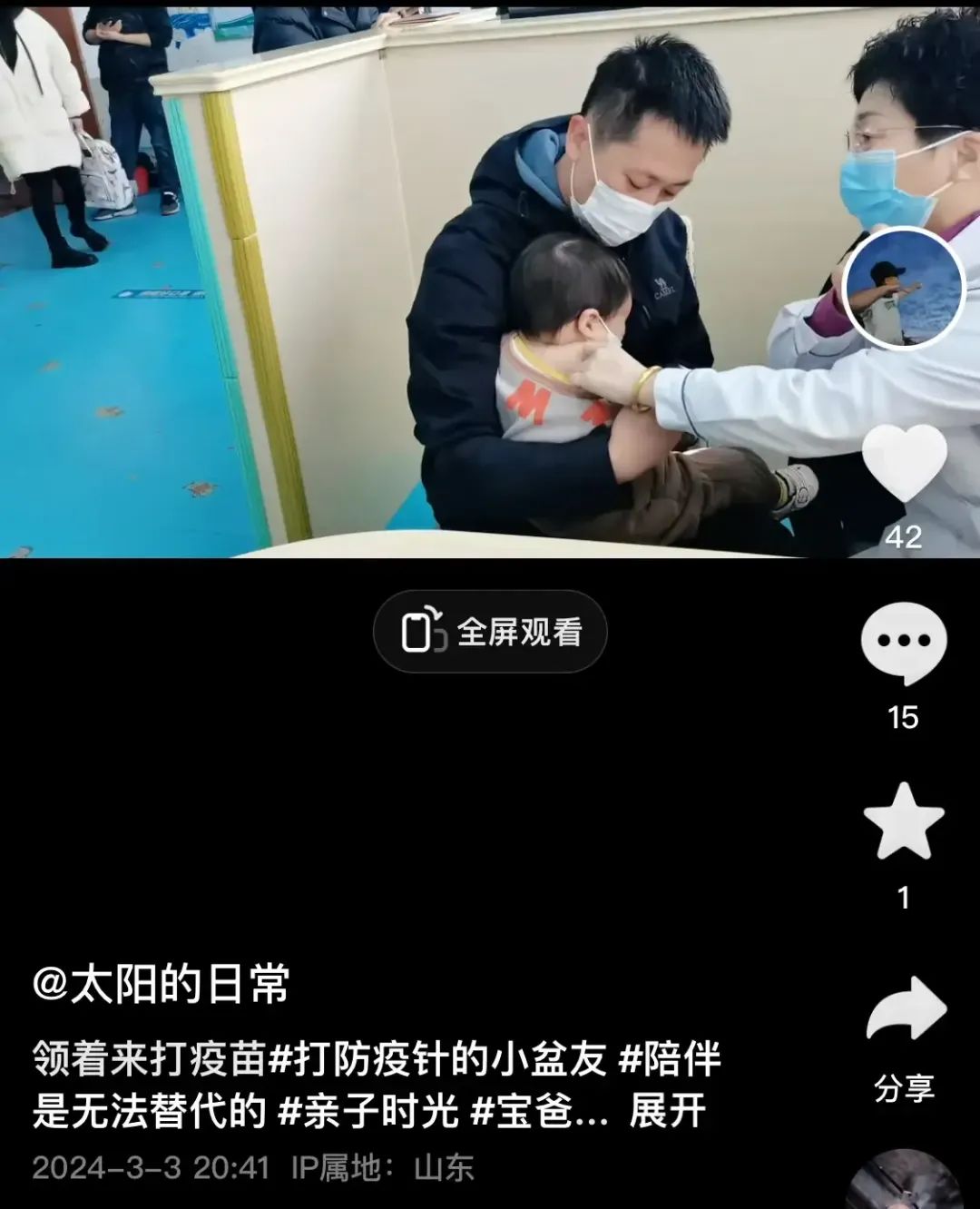Like this video with the heart icon
Viewport: 980px width, 1209px height.
903,463
